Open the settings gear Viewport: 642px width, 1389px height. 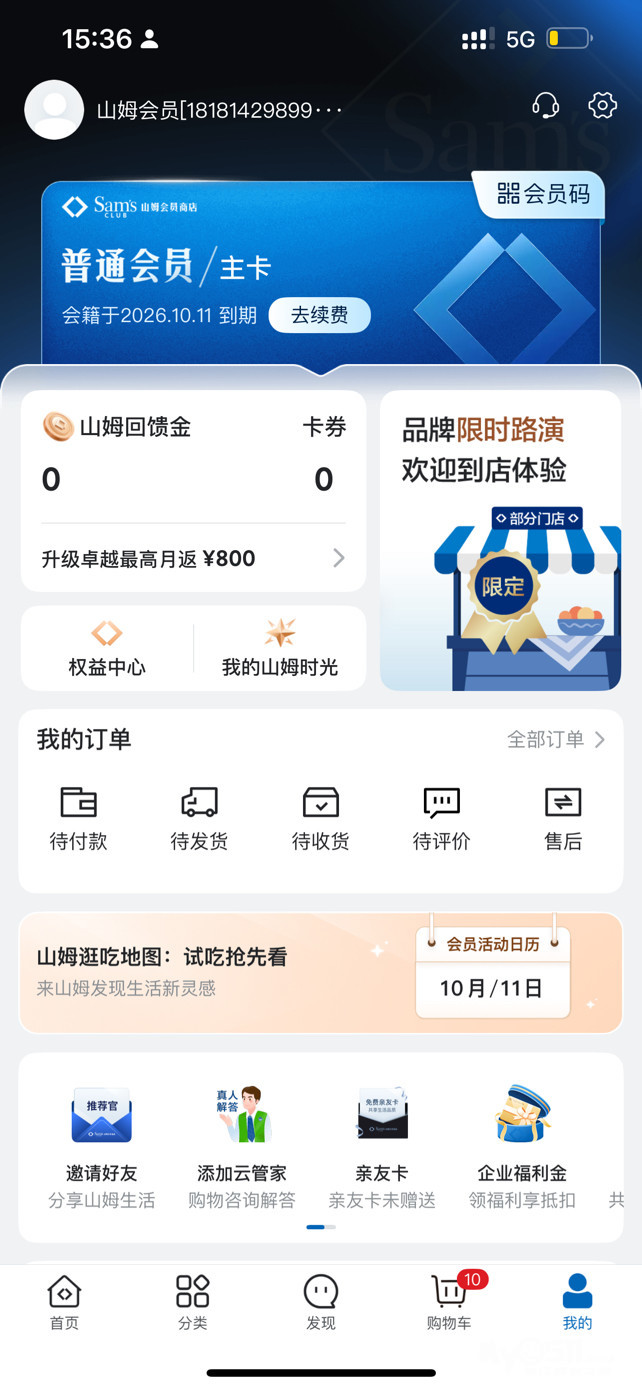pos(602,105)
